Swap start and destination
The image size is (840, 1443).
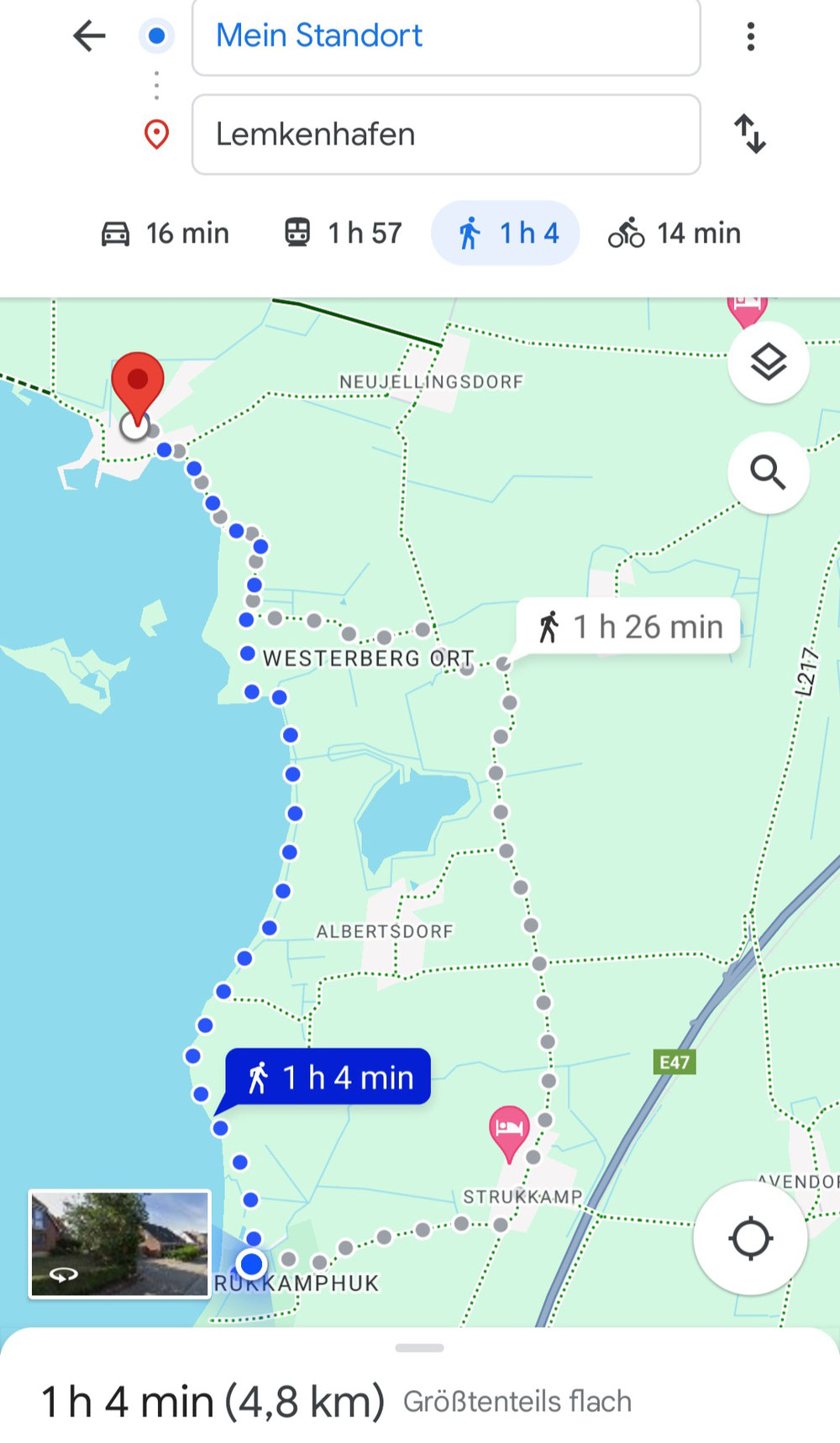[x=750, y=134]
